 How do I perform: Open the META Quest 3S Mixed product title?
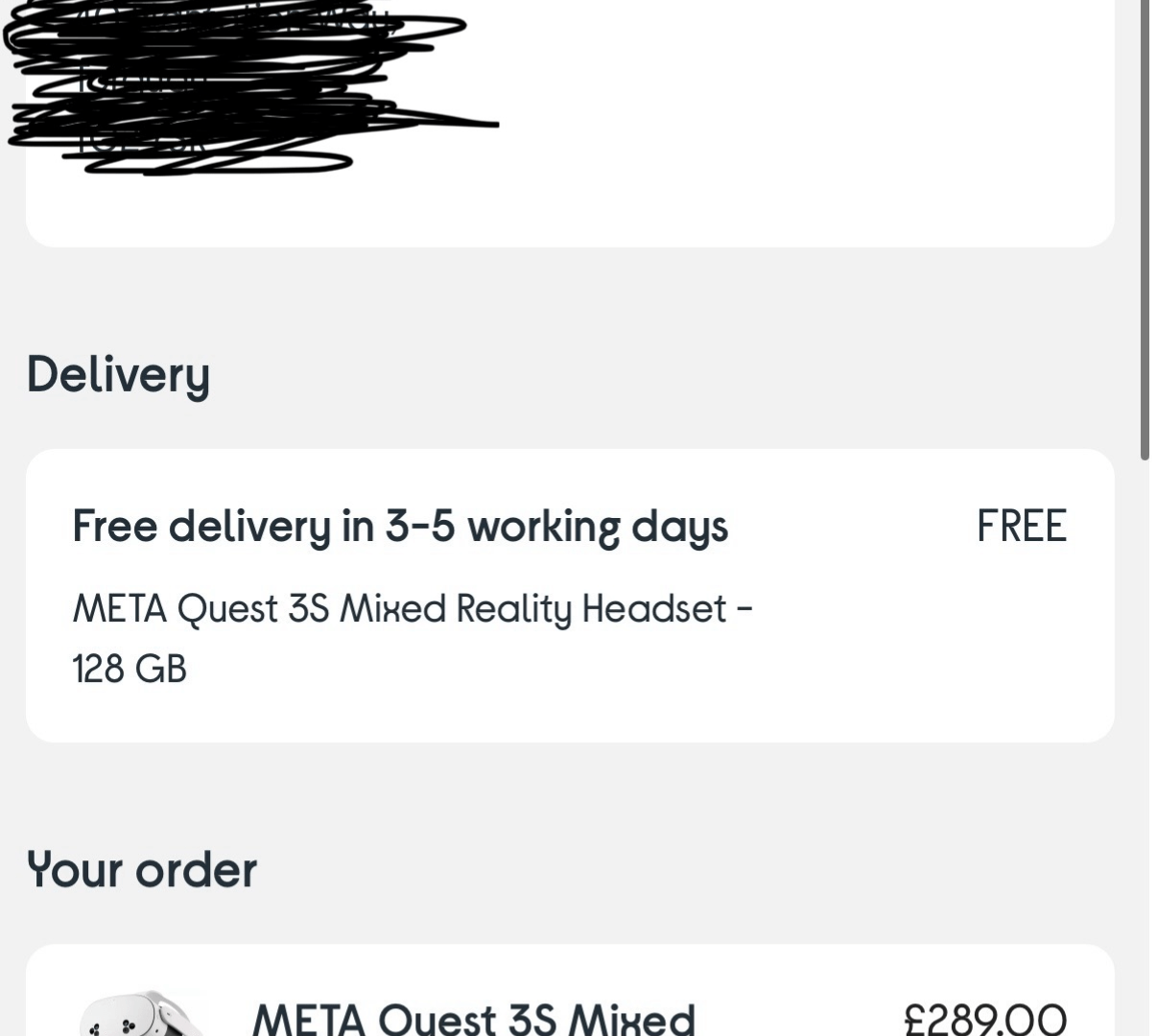coord(473,1018)
